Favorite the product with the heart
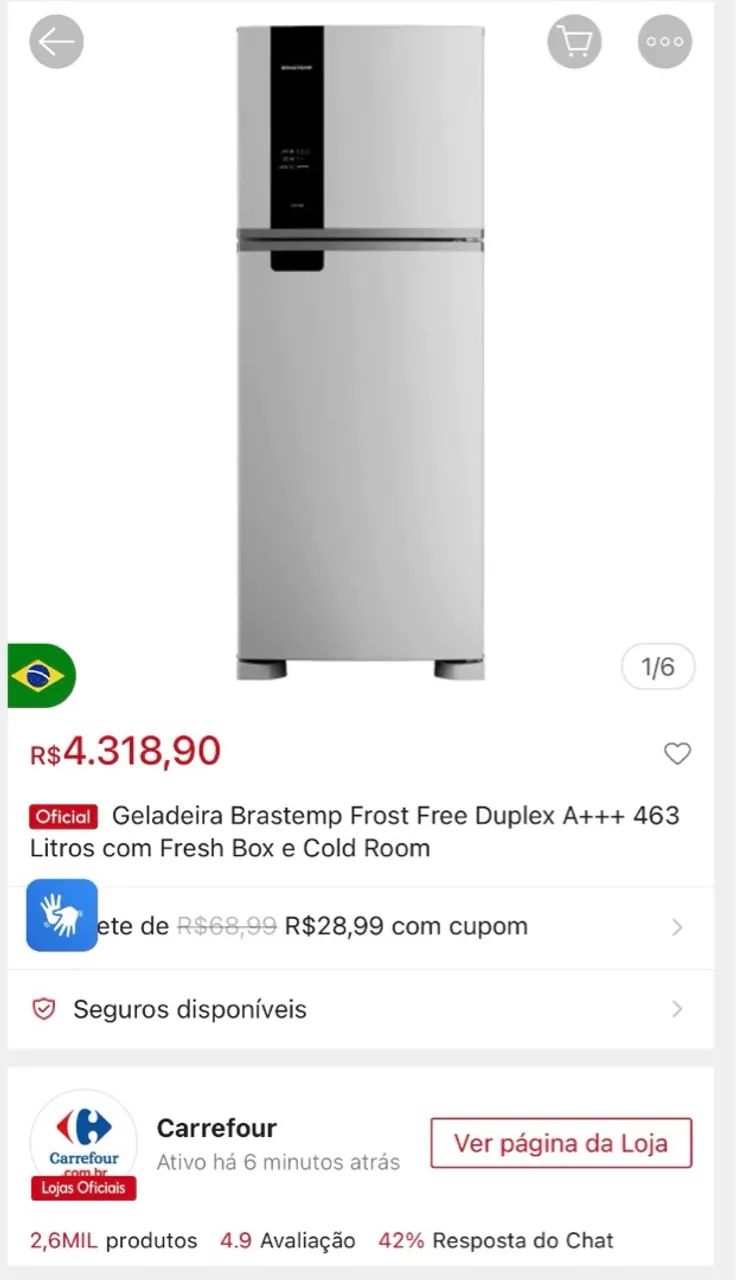This screenshot has height=1280, width=736. tap(678, 754)
